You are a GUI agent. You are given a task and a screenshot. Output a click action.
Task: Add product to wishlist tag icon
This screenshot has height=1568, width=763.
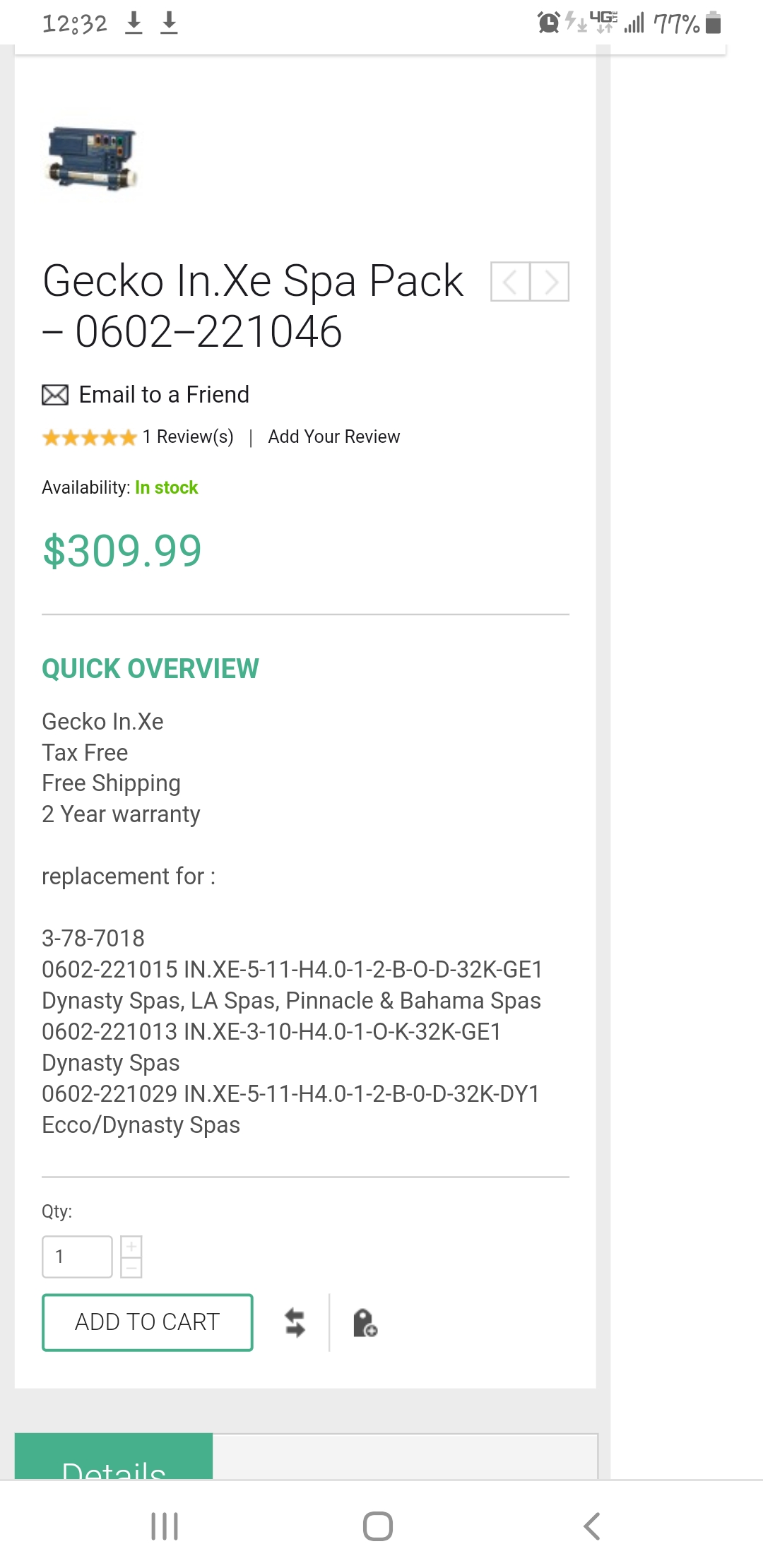point(365,1323)
